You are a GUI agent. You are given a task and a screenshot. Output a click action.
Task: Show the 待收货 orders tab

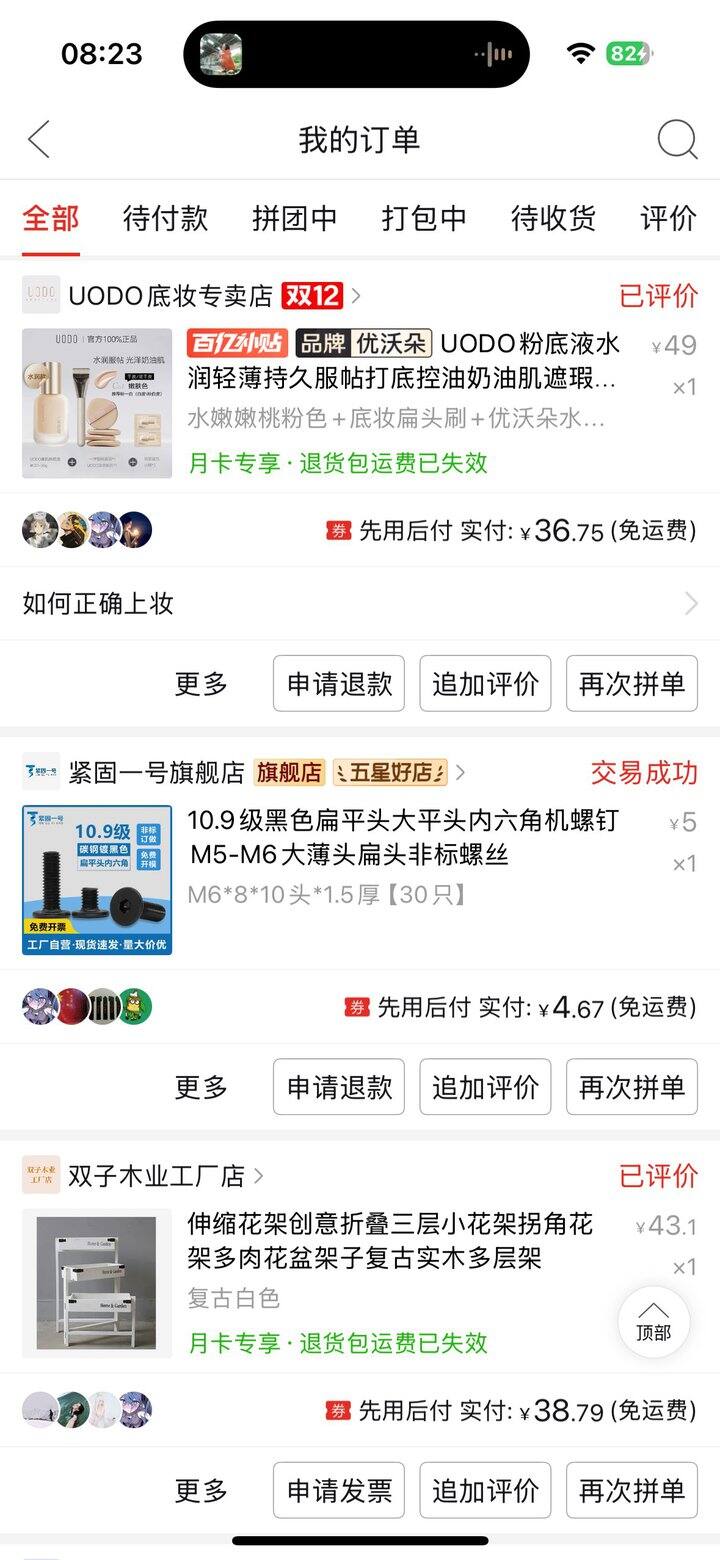tap(553, 218)
